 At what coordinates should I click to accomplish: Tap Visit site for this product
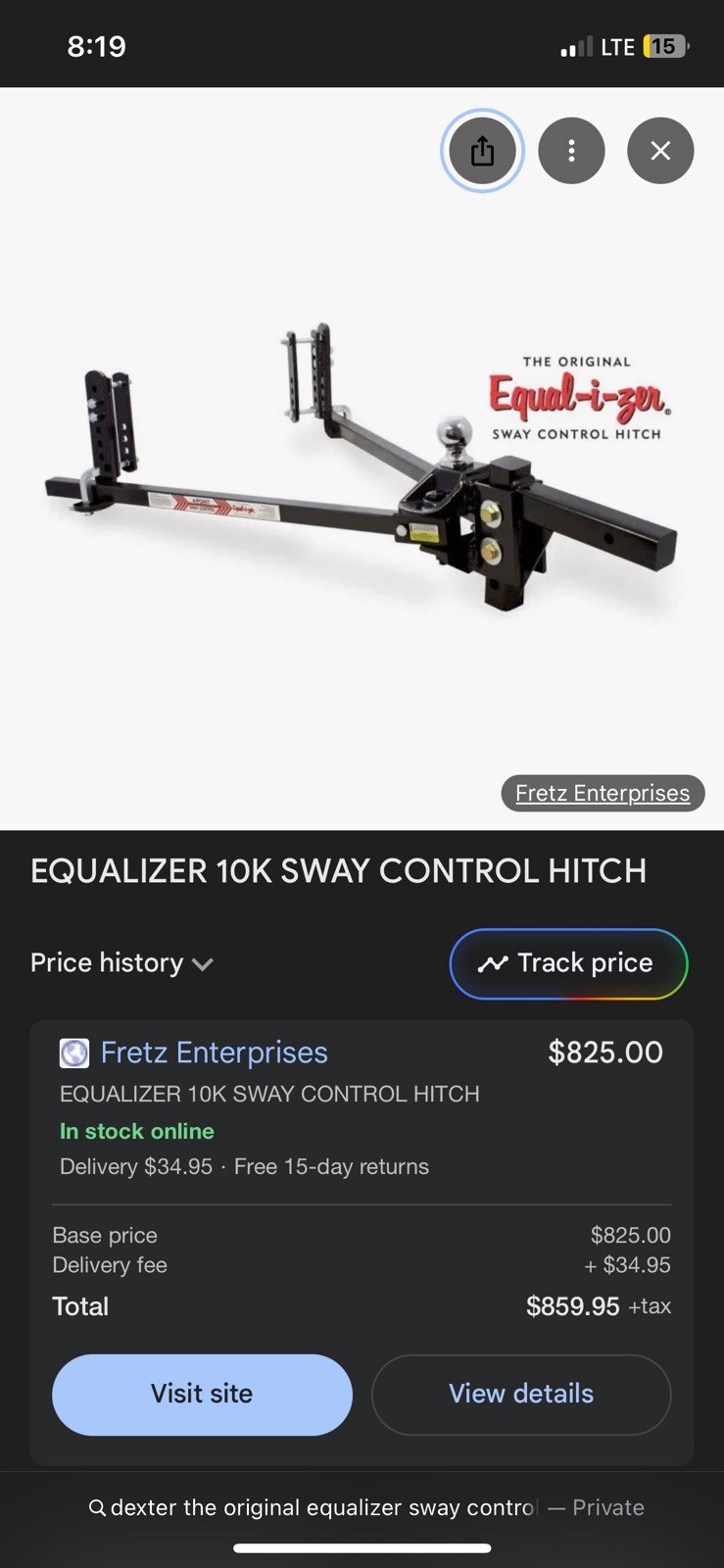click(201, 1394)
